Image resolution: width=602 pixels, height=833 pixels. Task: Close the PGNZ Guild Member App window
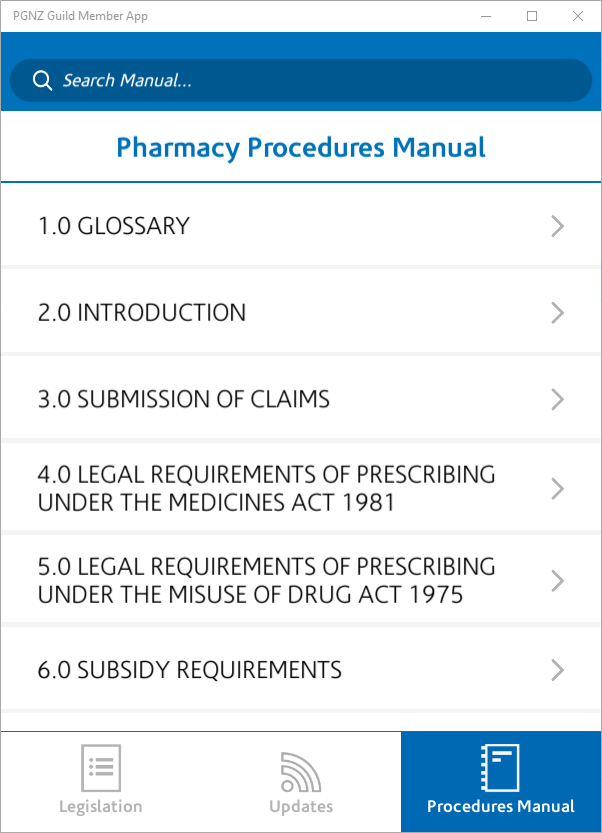click(578, 16)
